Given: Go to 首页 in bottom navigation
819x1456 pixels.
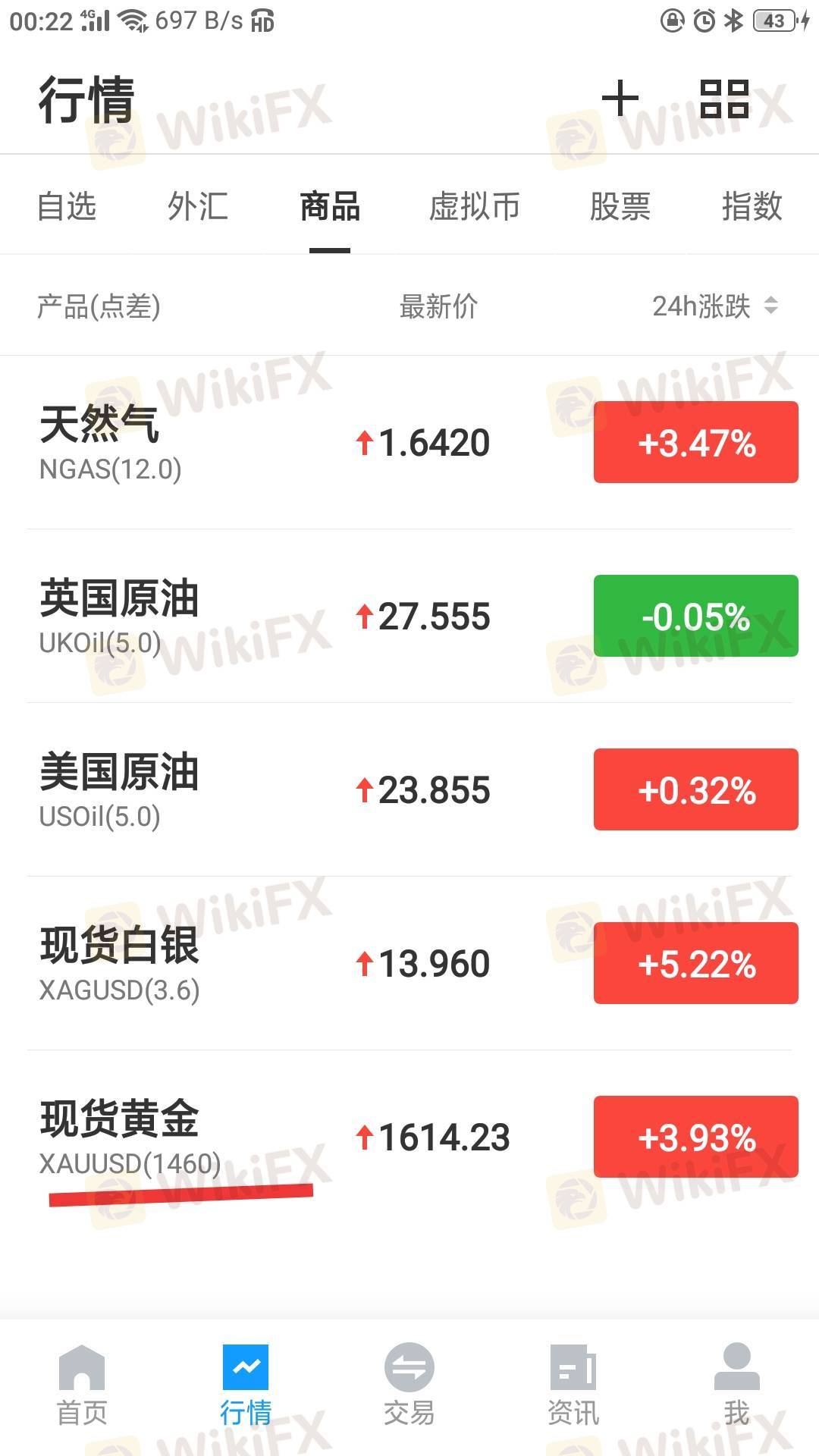Looking at the screenshot, I should 82,1385.
